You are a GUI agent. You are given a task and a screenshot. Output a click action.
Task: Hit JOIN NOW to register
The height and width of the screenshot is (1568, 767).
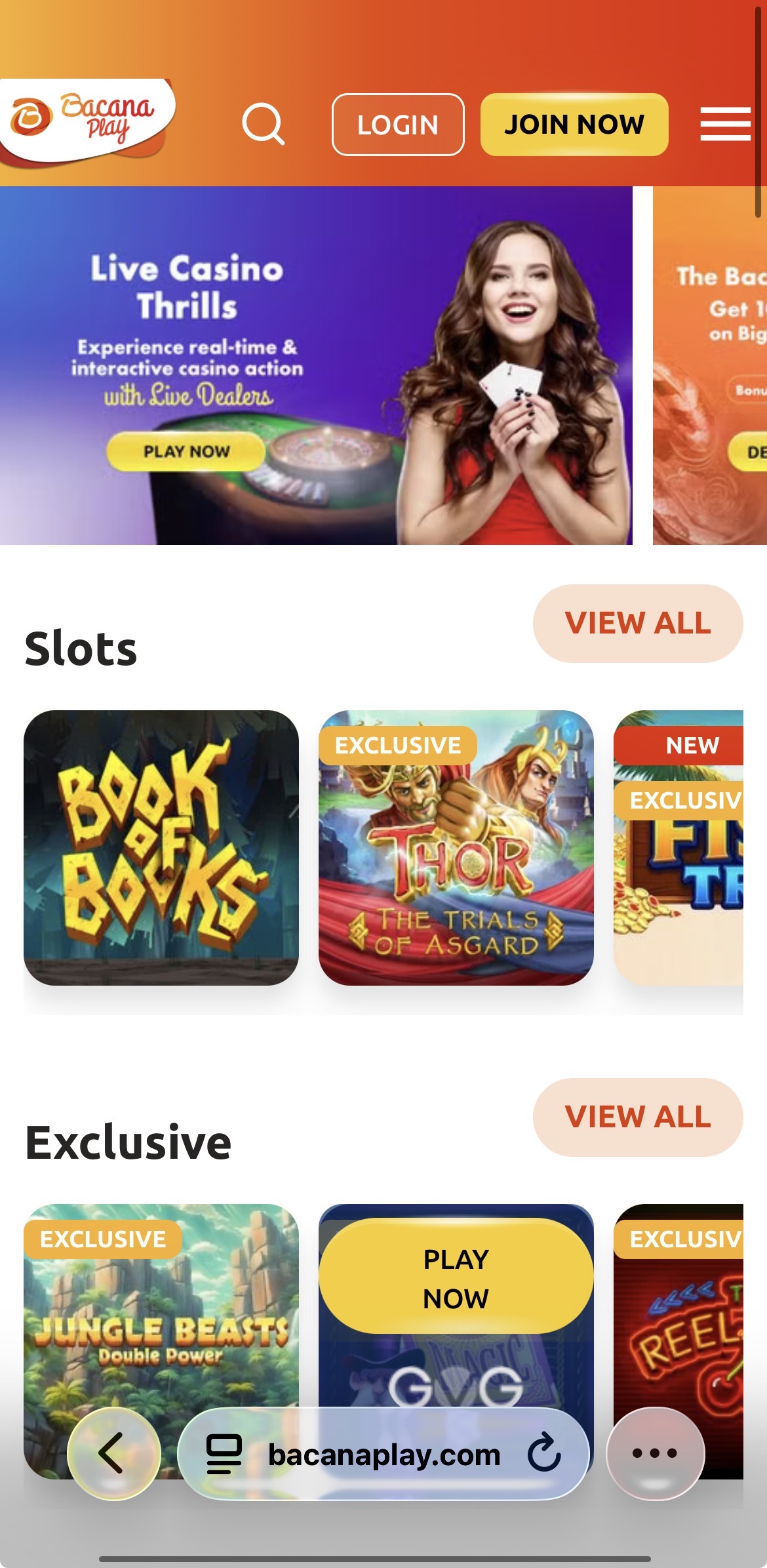click(574, 125)
